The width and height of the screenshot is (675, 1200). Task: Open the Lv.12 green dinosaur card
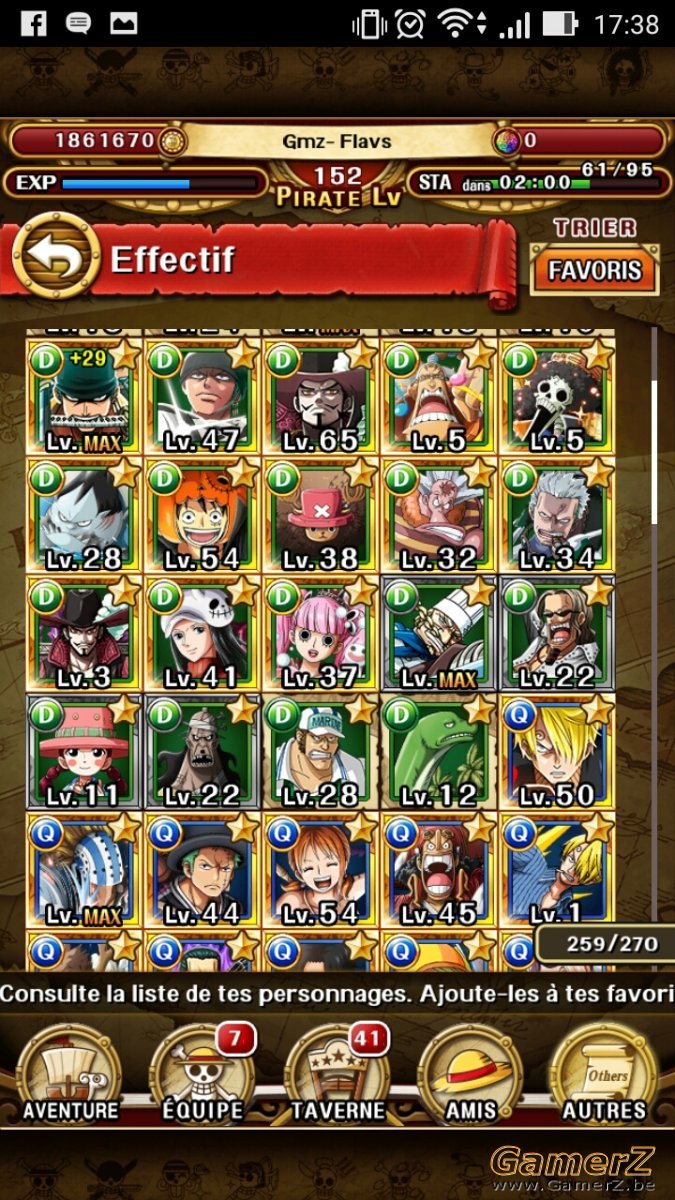tap(438, 752)
